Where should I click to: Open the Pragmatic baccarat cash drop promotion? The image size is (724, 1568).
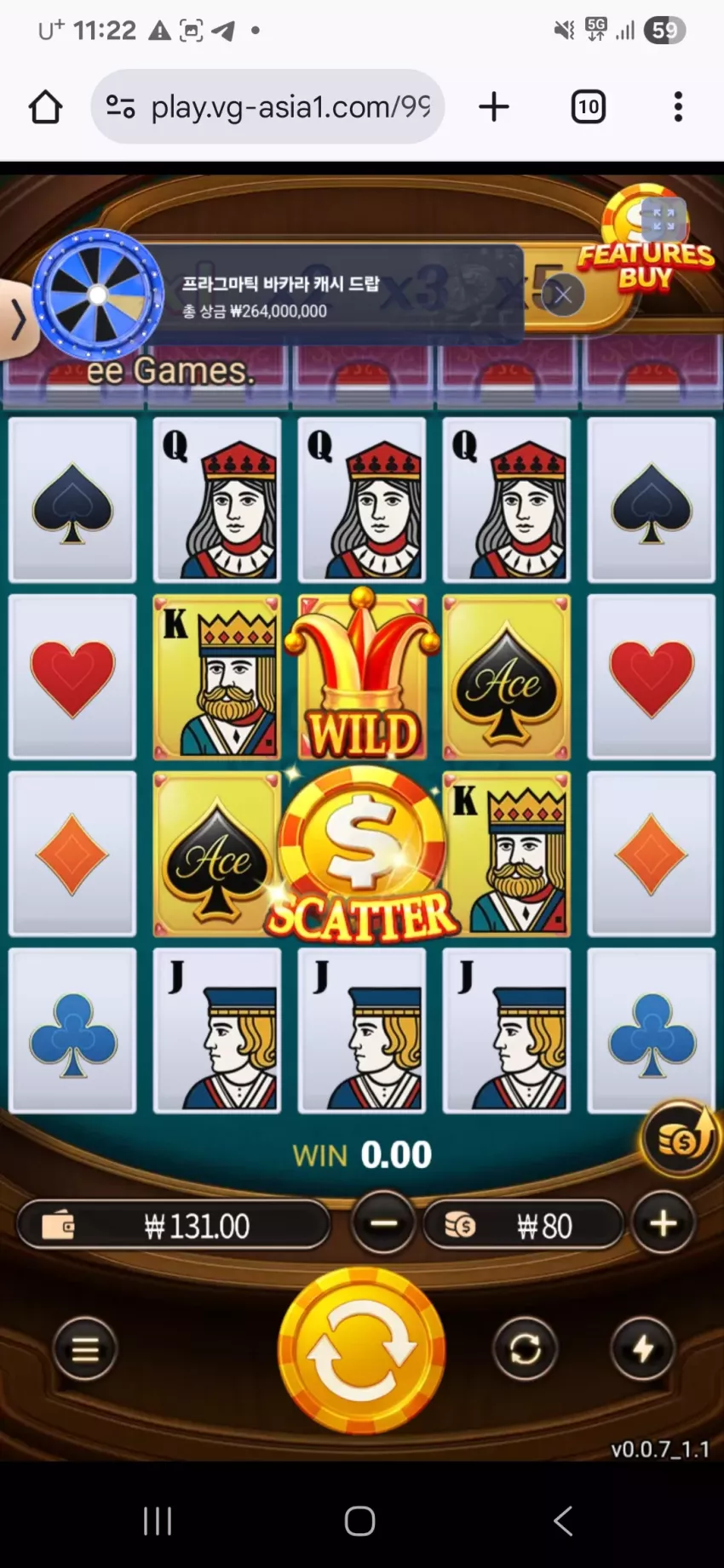point(277,295)
